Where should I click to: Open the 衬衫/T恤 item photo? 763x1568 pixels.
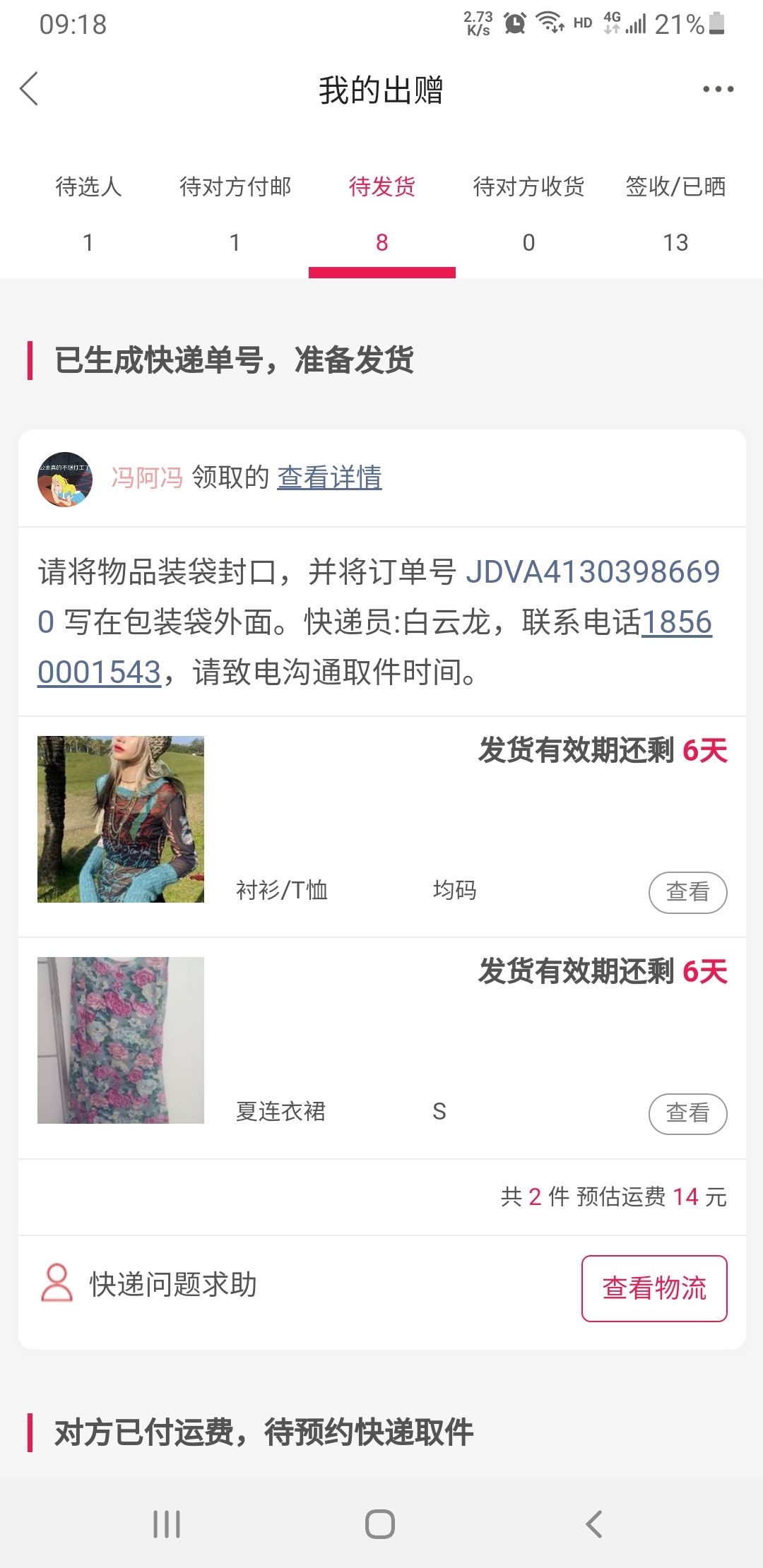[x=121, y=819]
